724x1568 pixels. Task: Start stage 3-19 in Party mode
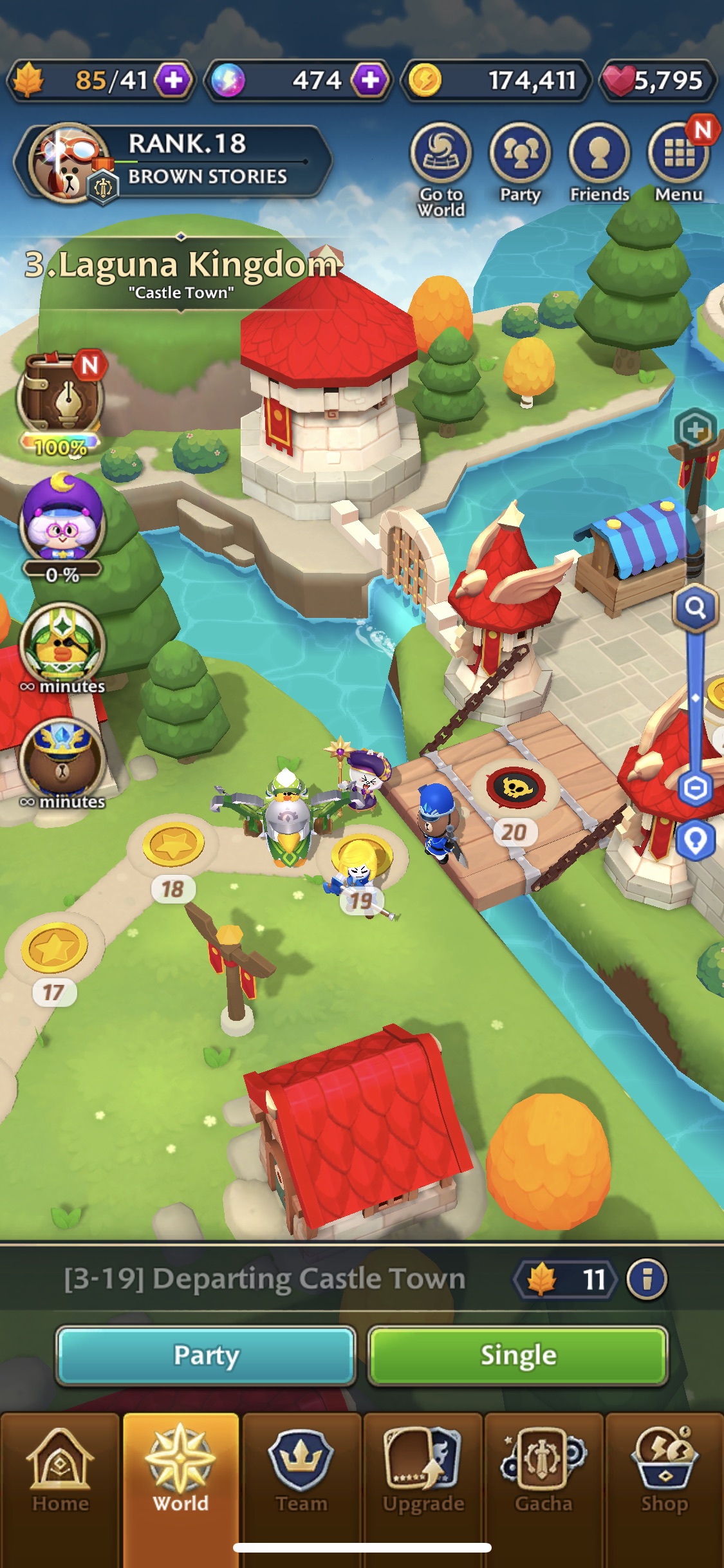point(206,1355)
